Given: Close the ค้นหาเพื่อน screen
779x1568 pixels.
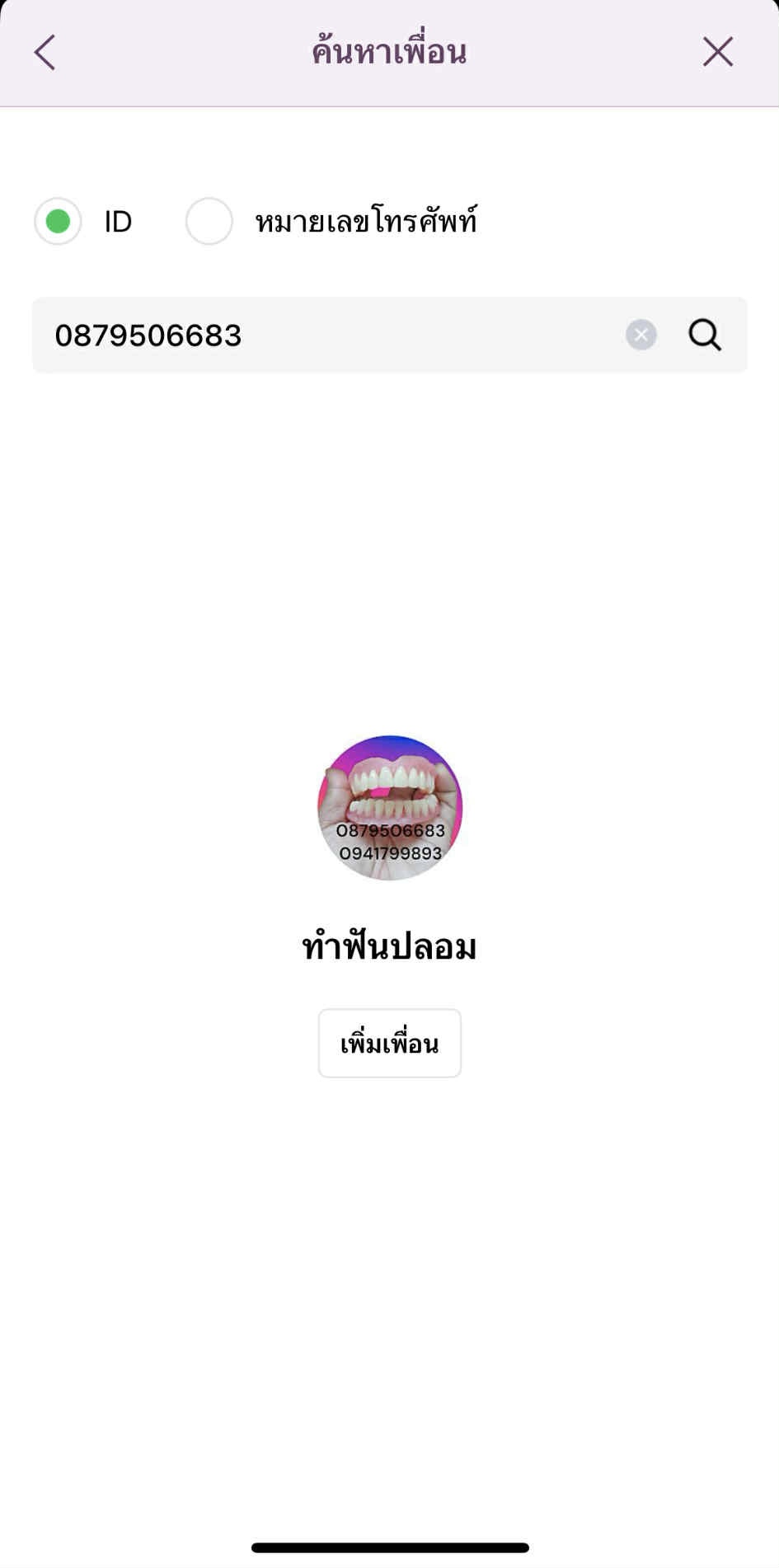Looking at the screenshot, I should click(x=717, y=52).
